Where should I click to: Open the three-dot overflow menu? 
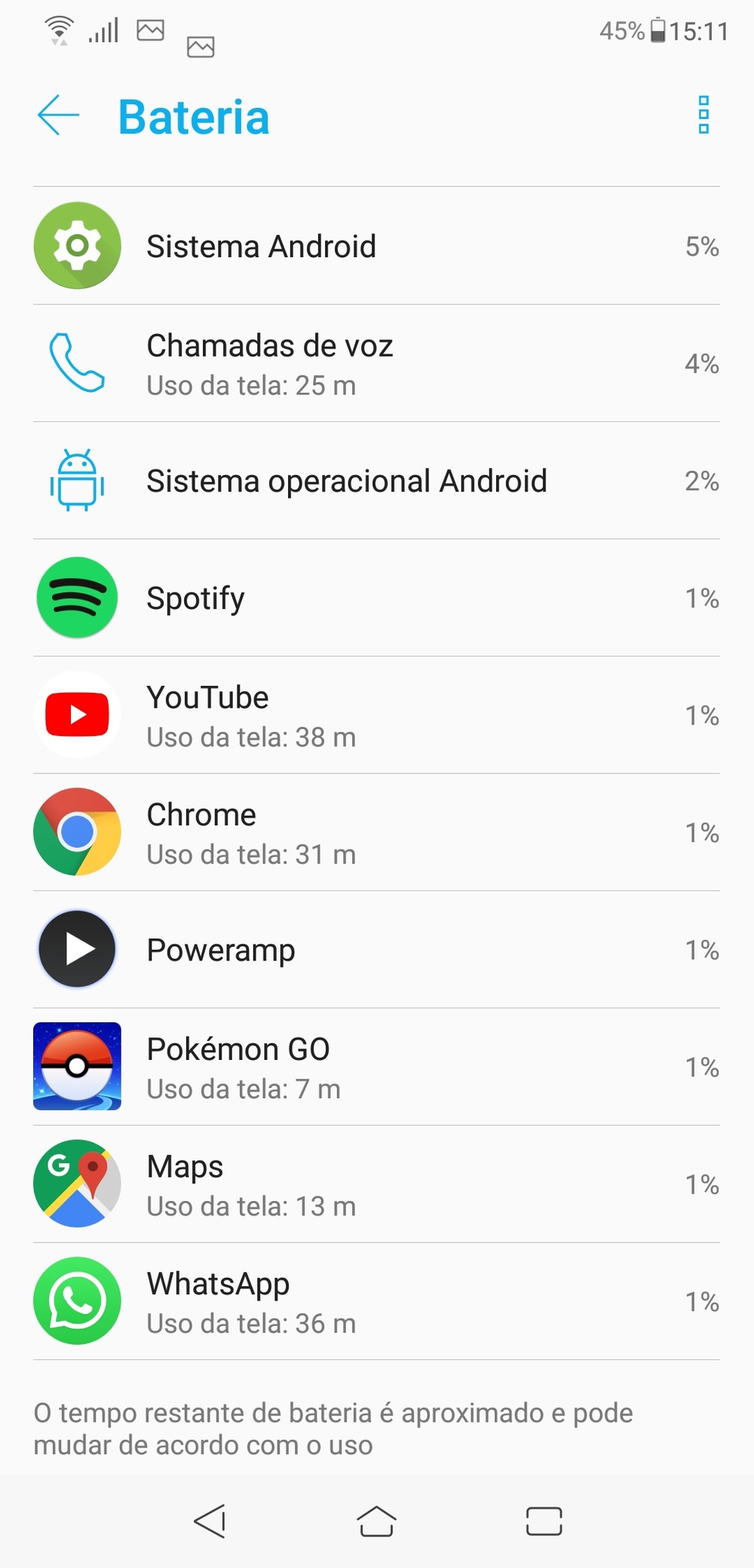tap(703, 115)
